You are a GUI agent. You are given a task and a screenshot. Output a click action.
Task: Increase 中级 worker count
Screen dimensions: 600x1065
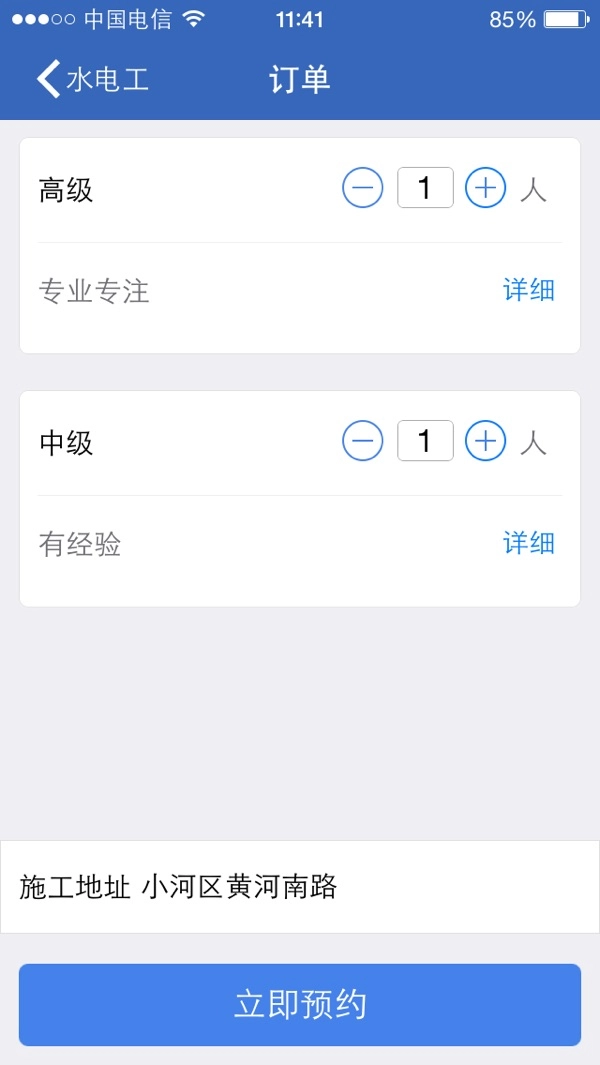pyautogui.click(x=486, y=441)
